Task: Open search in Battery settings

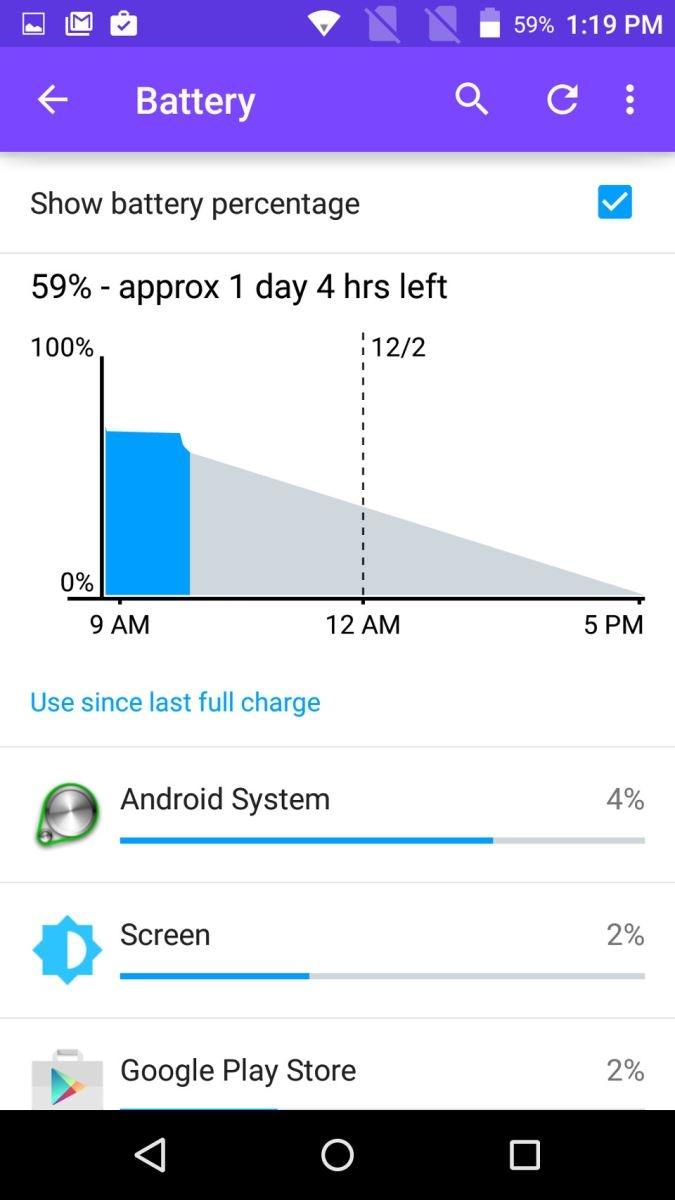Action: 471,99
